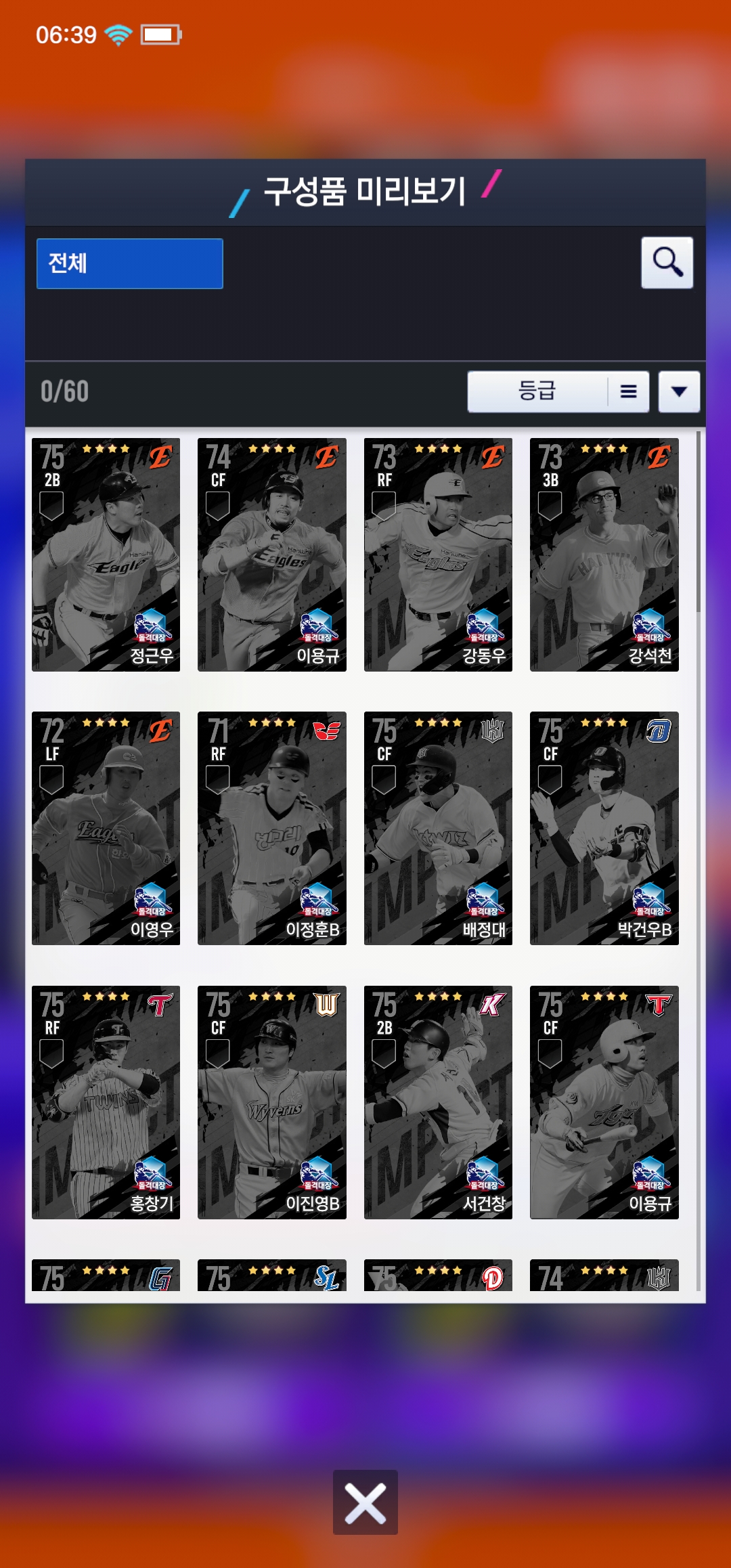View 강동우 RF player card
Image resolution: width=731 pixels, height=1568 pixels.
[x=438, y=554]
